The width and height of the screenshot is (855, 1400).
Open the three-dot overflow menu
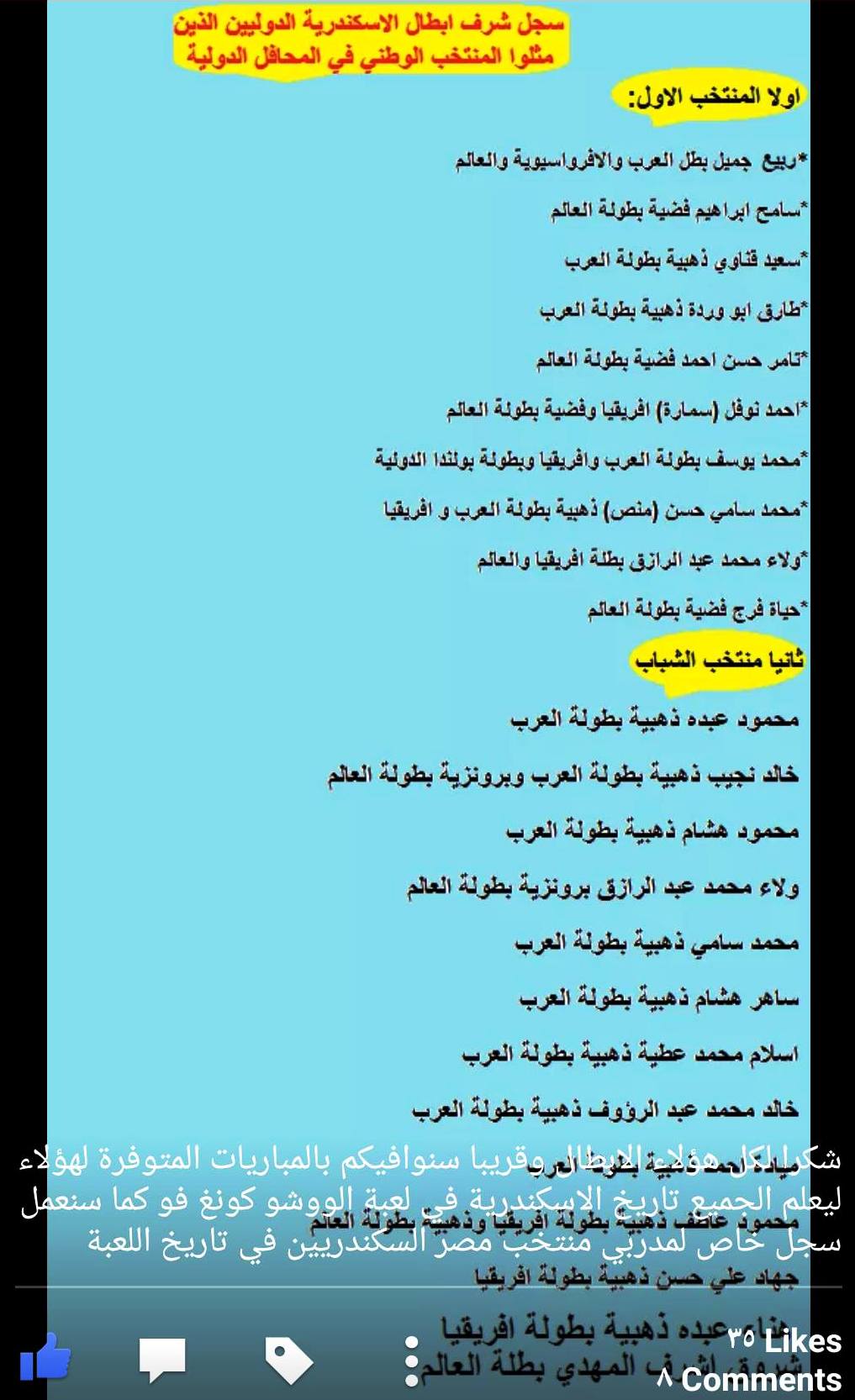click(x=411, y=1361)
